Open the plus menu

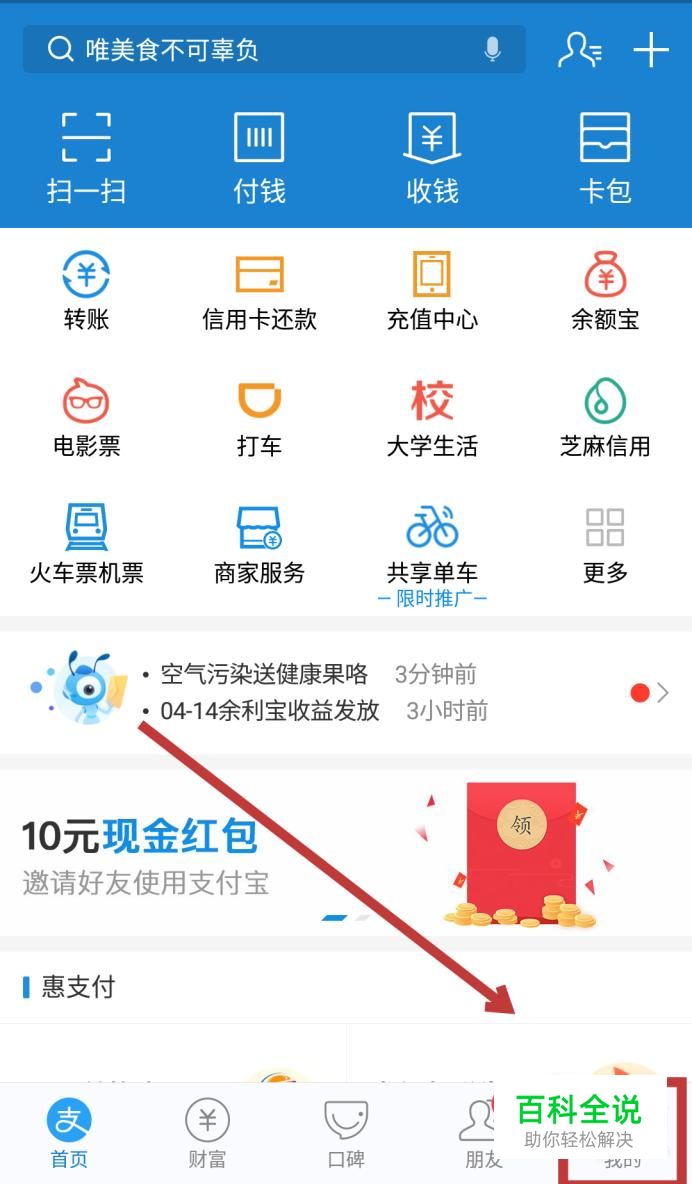pos(651,49)
